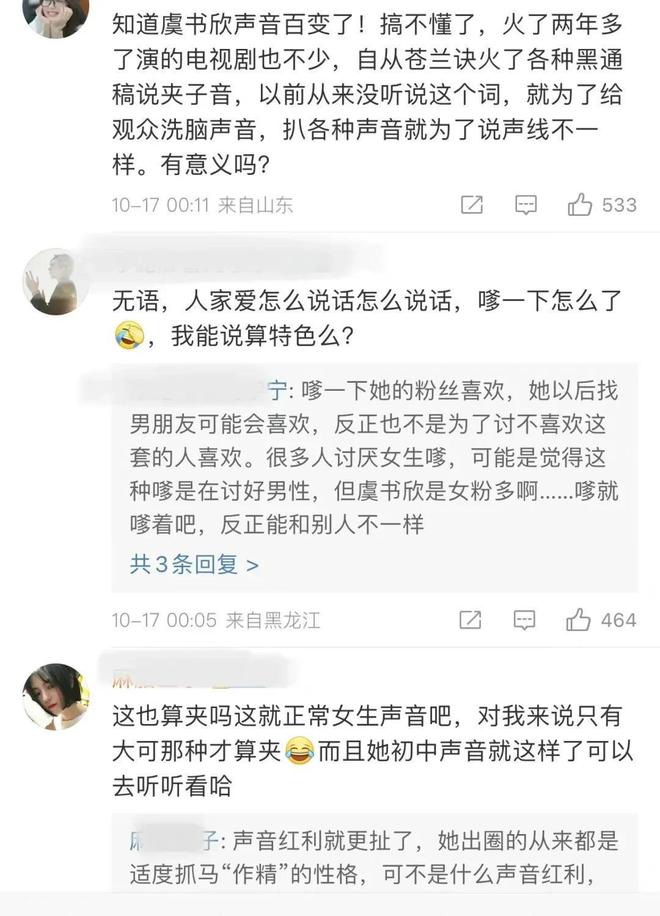Screen dimensions: 660x916
Task: Share the comment posted from 黑龙江
Action: (472, 620)
